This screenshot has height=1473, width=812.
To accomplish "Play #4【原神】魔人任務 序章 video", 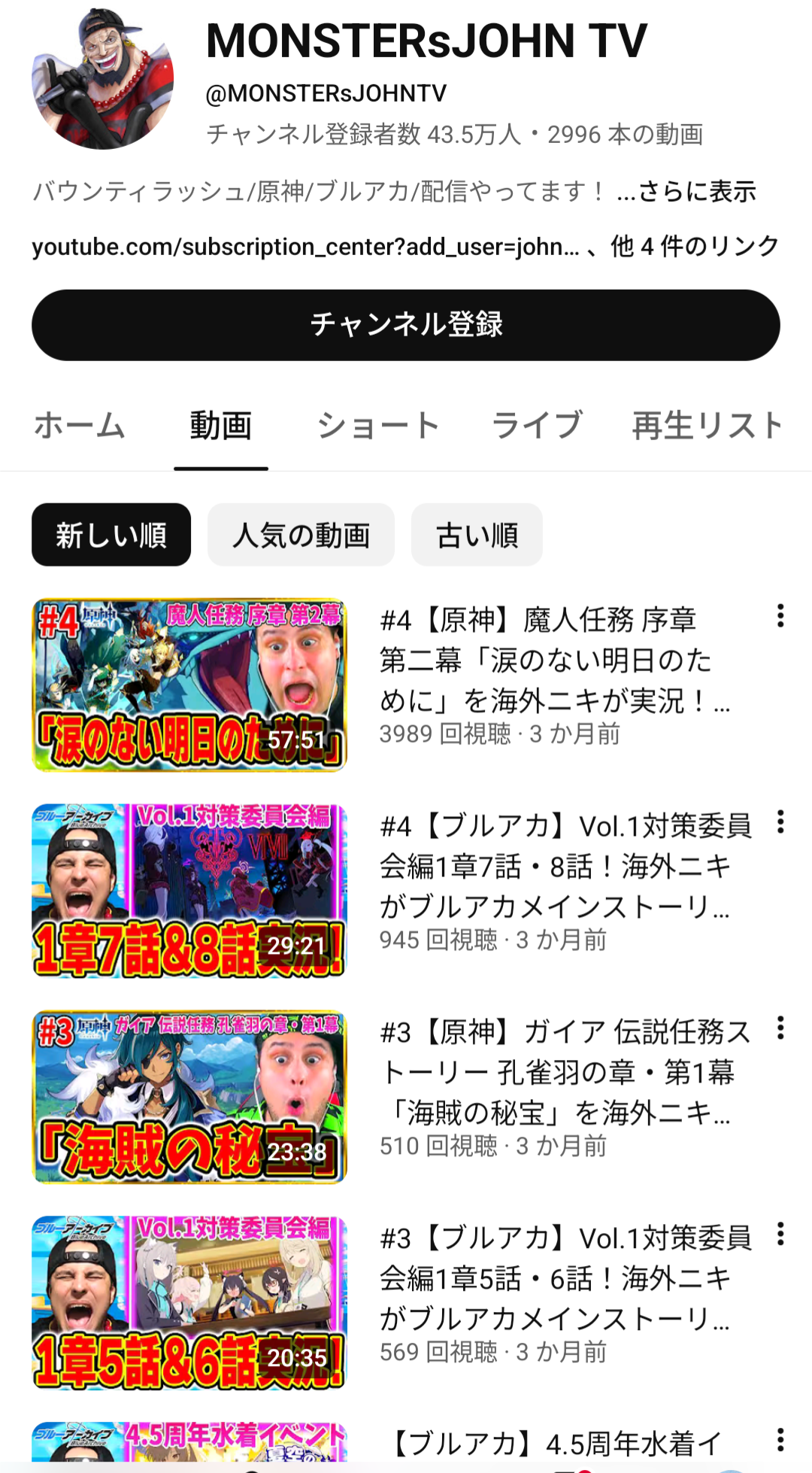I will tap(189, 685).
